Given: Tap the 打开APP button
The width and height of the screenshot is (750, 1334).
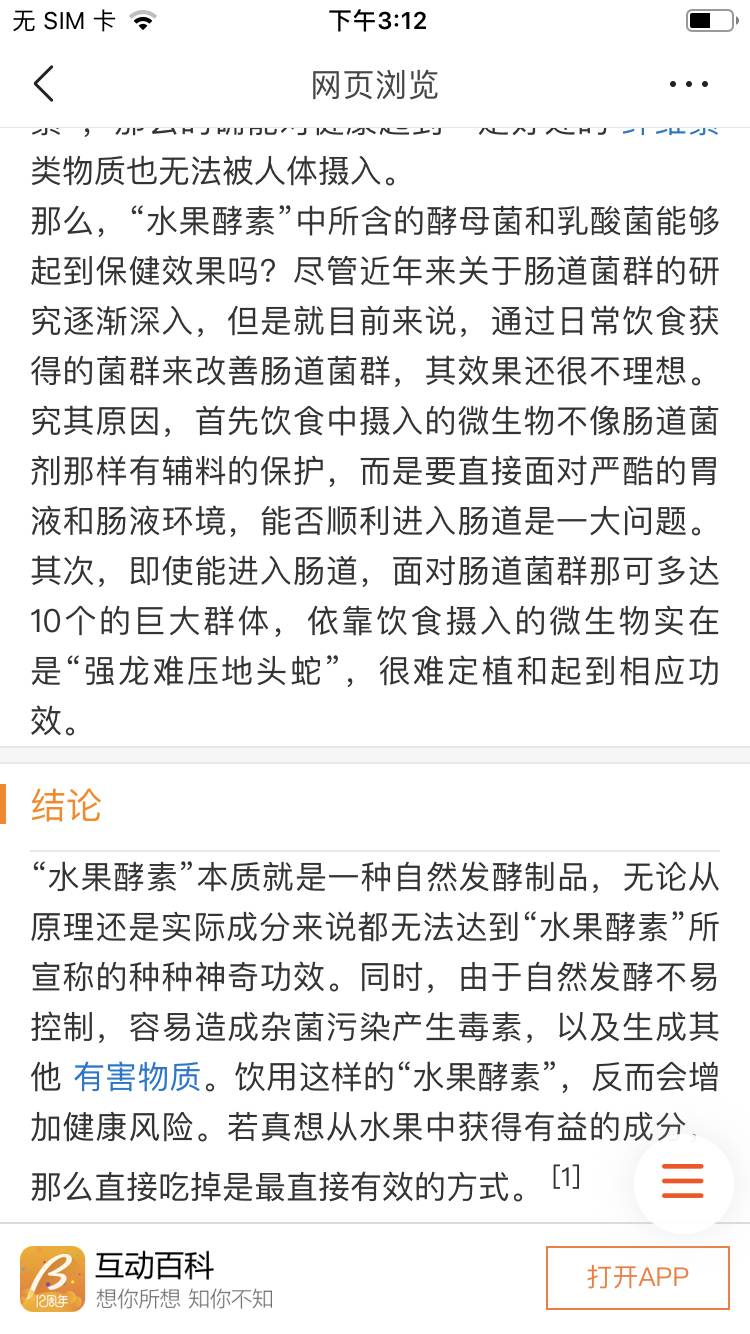Looking at the screenshot, I should pyautogui.click(x=637, y=1277).
